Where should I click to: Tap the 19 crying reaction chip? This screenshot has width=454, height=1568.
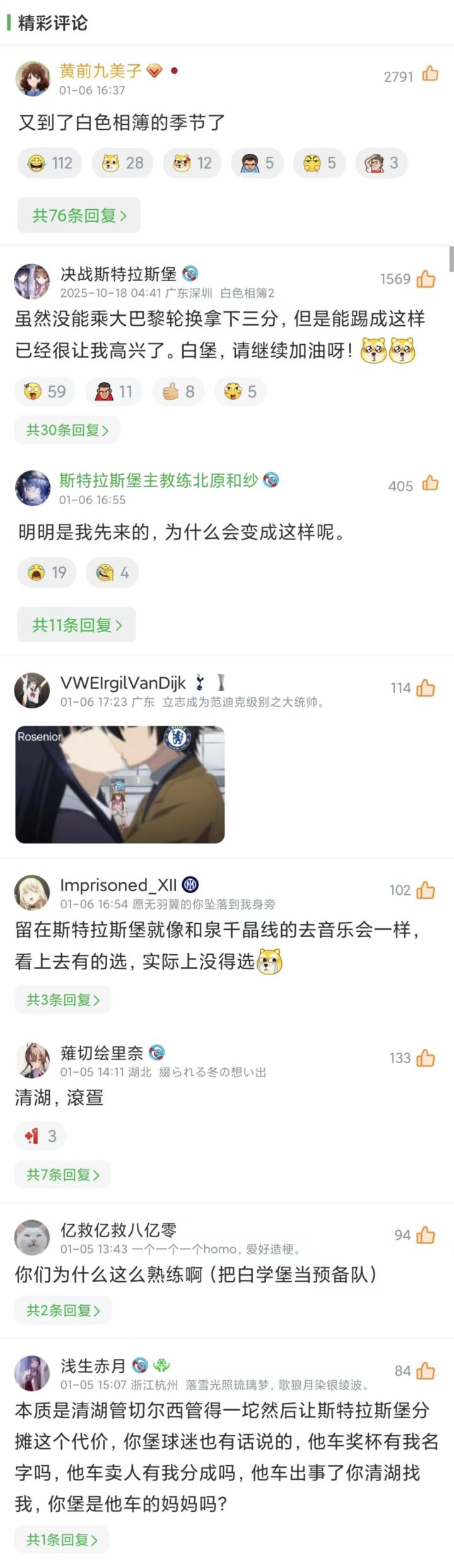point(47,572)
